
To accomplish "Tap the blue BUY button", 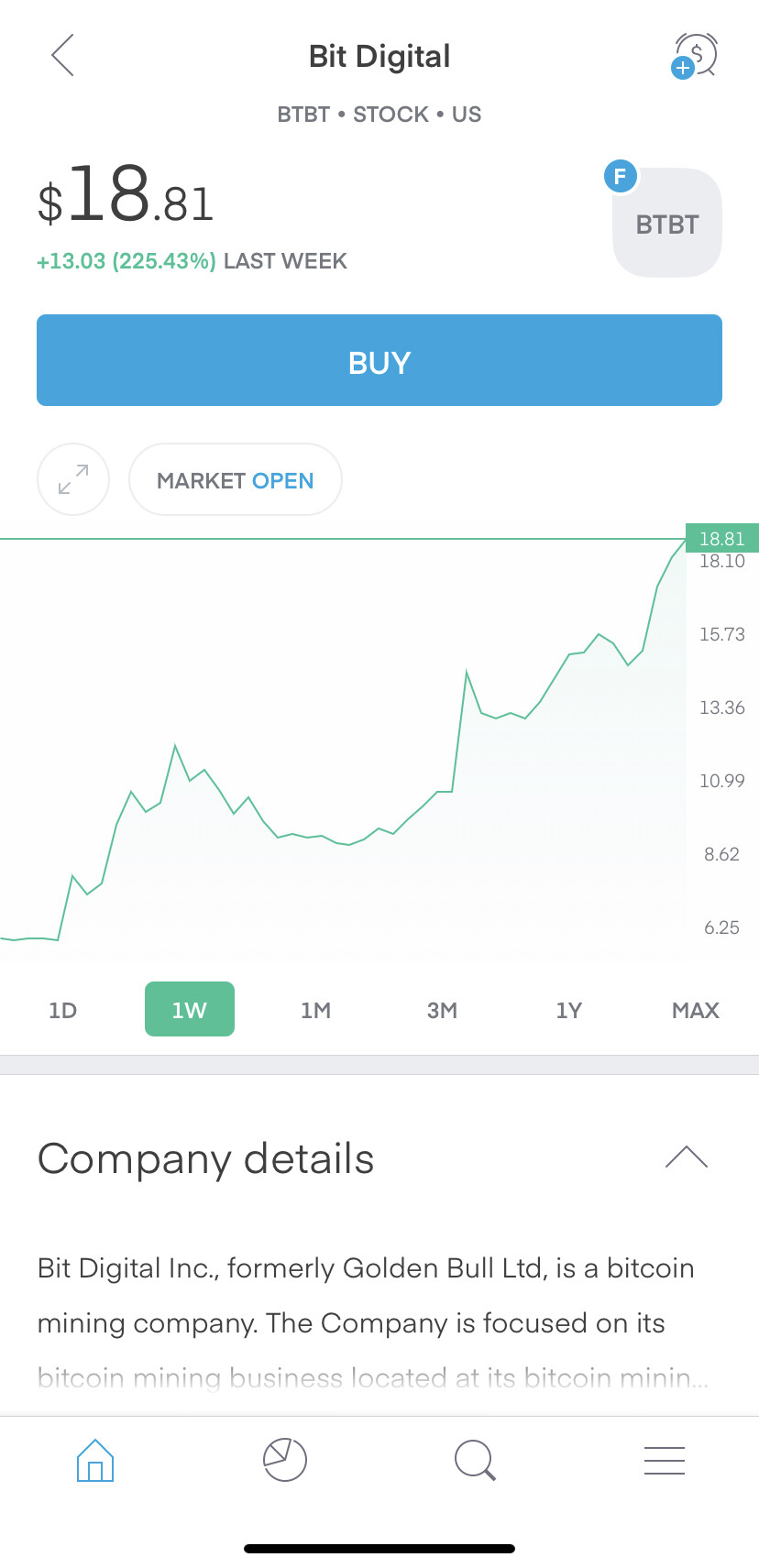I will coord(379,360).
